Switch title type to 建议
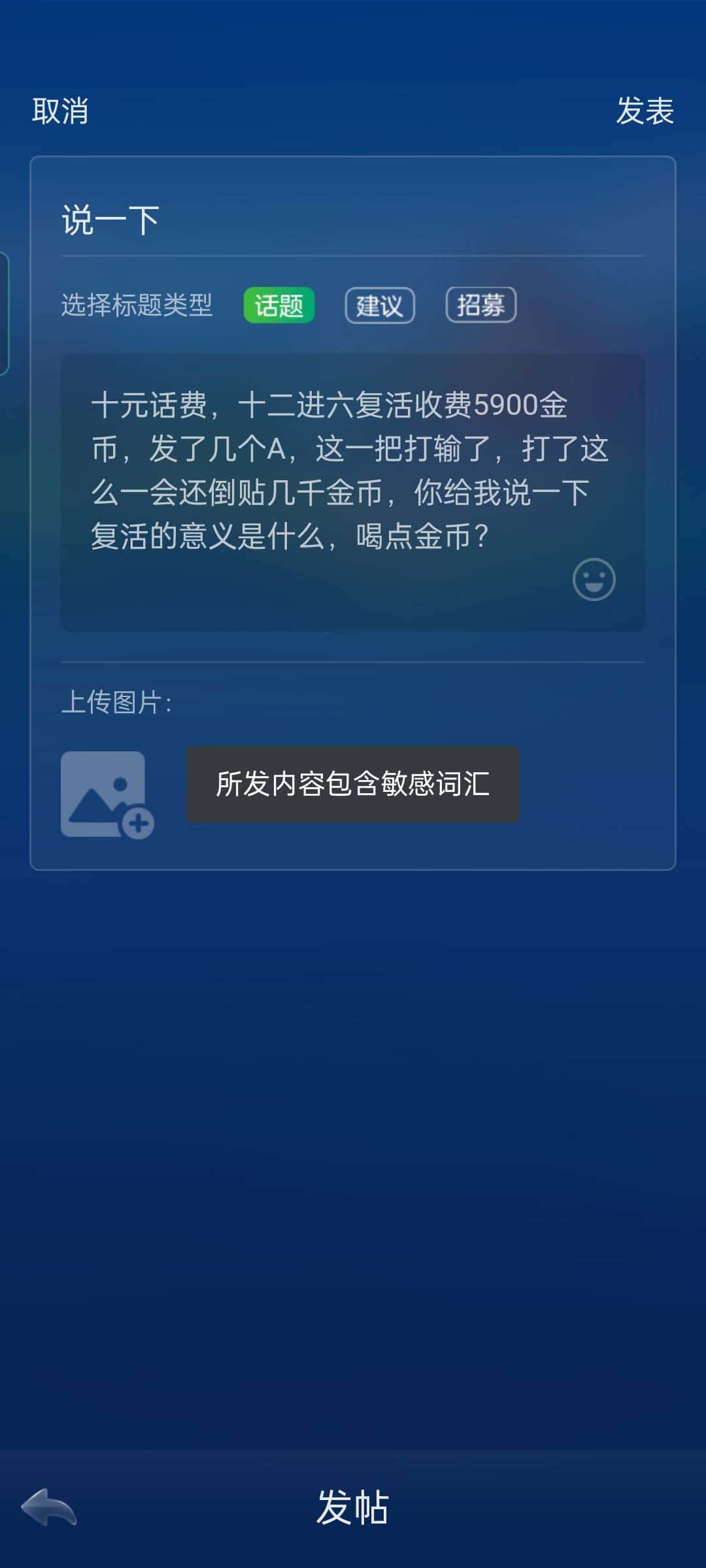The image size is (706, 1568). pyautogui.click(x=380, y=306)
